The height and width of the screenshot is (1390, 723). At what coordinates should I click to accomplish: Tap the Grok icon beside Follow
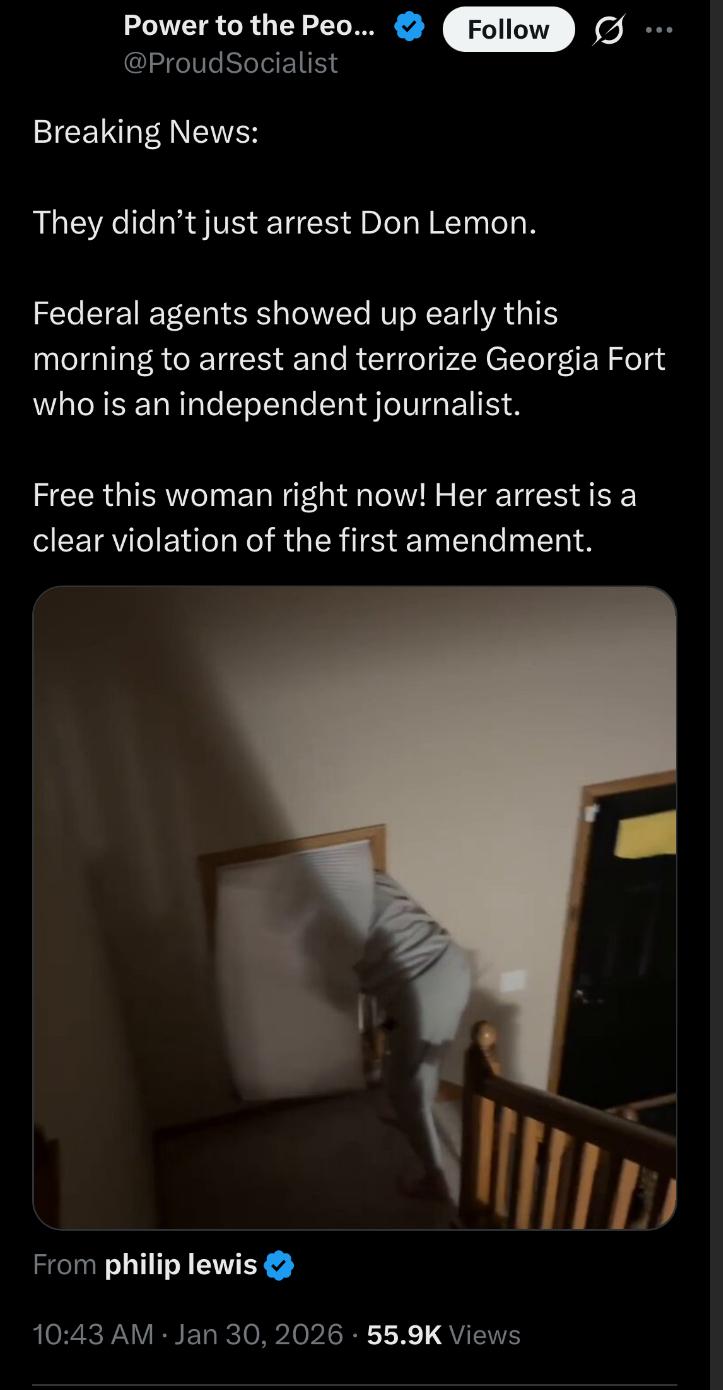[607, 30]
